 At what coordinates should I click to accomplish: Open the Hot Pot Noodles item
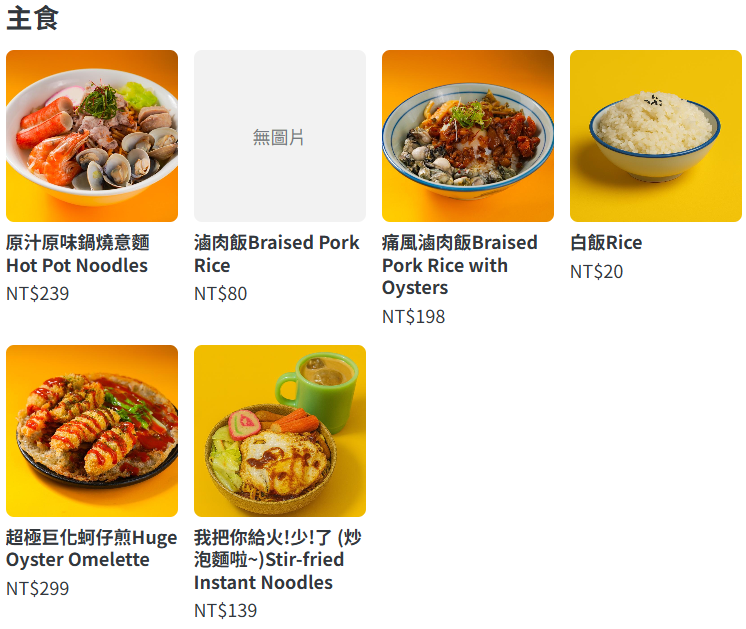(92, 136)
